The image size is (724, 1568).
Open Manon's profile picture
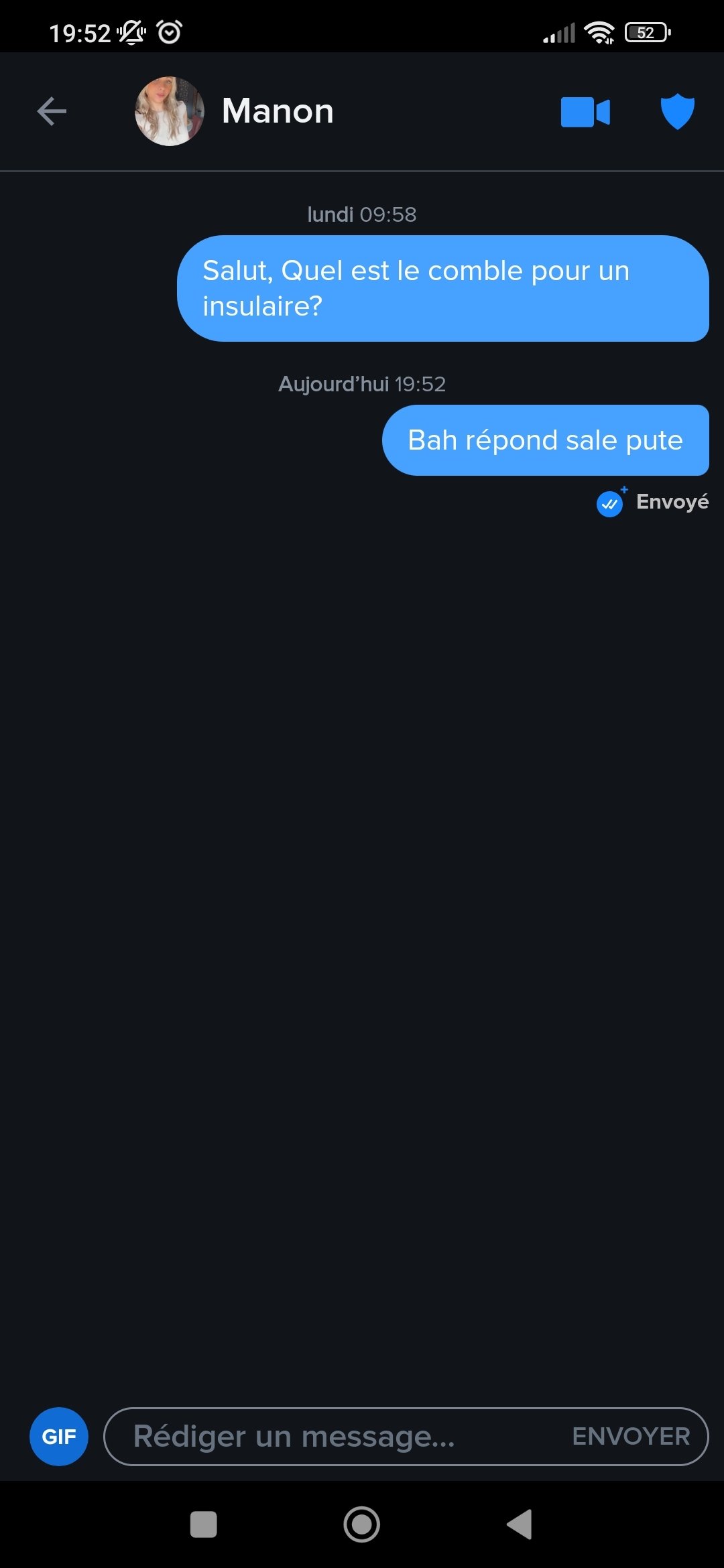pos(170,111)
